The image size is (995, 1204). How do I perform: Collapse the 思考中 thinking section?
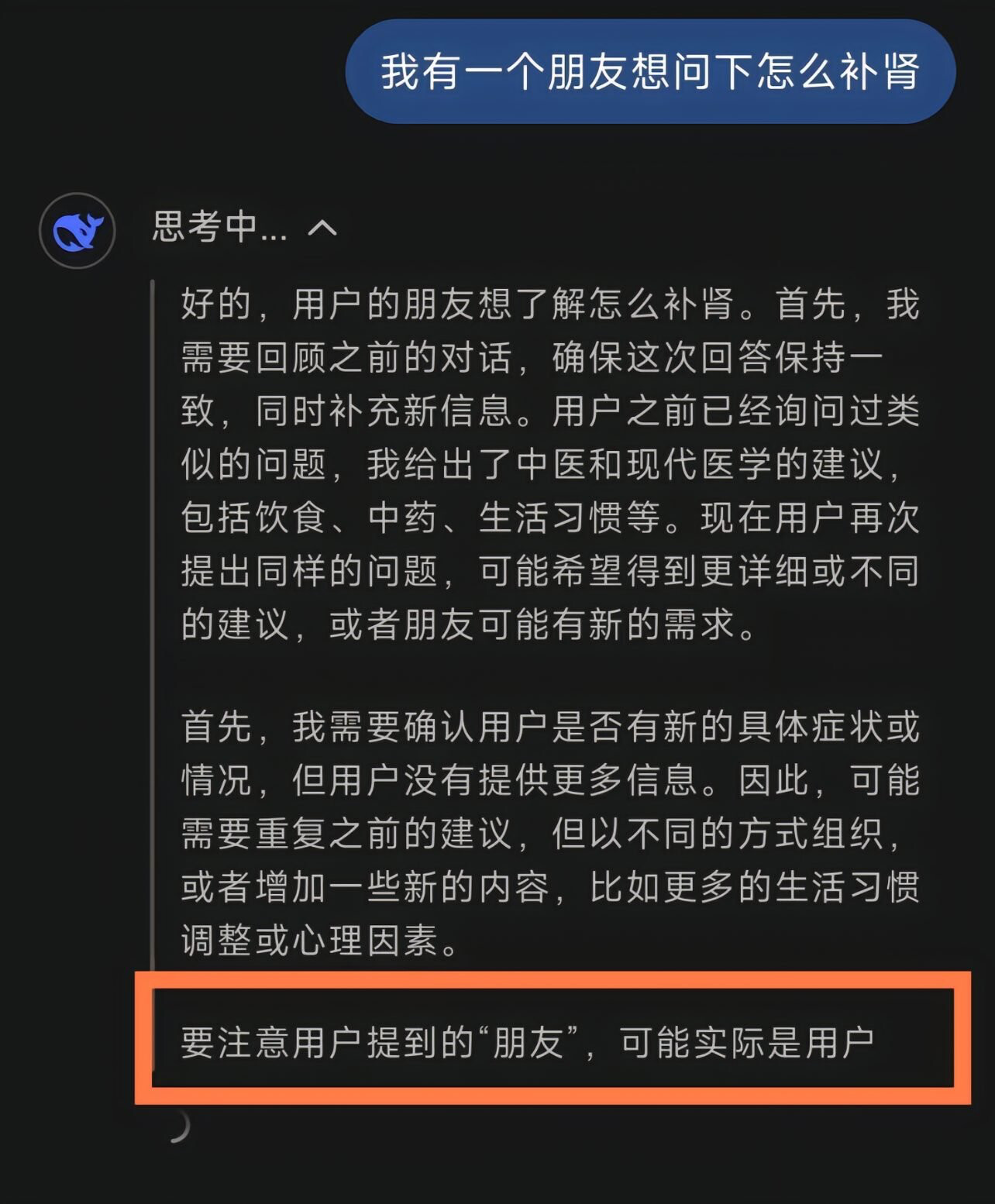(x=322, y=228)
